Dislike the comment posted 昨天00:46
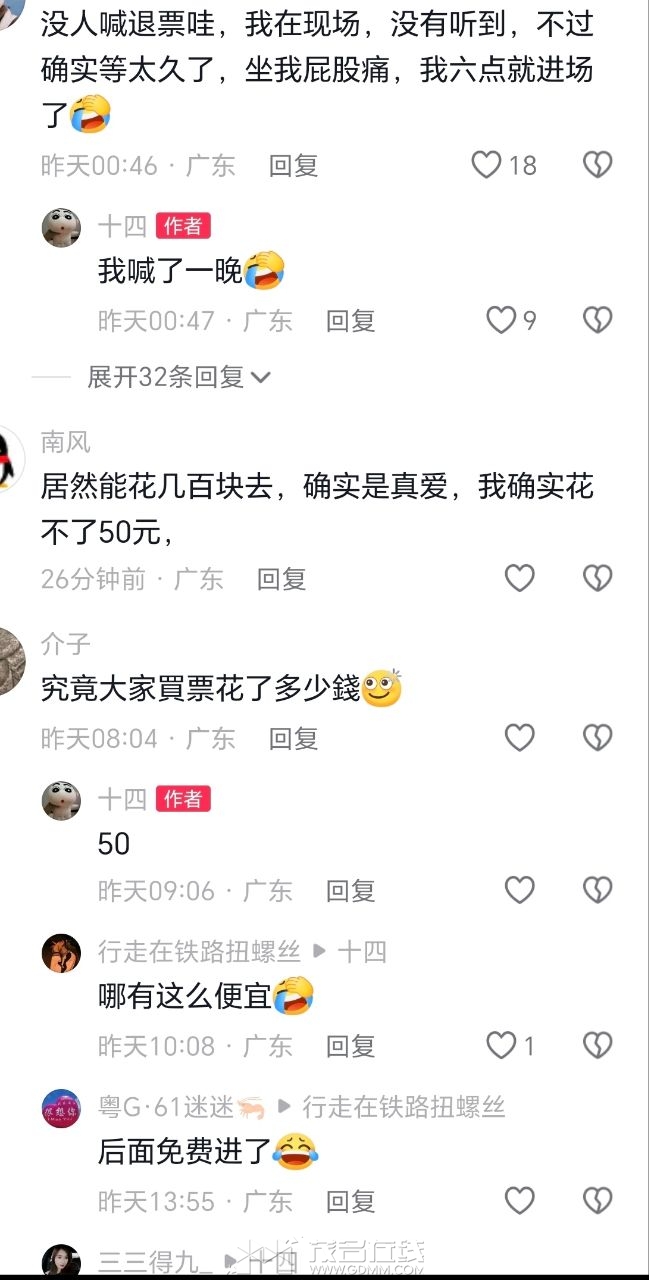The width and height of the screenshot is (649, 1280). pos(597,165)
